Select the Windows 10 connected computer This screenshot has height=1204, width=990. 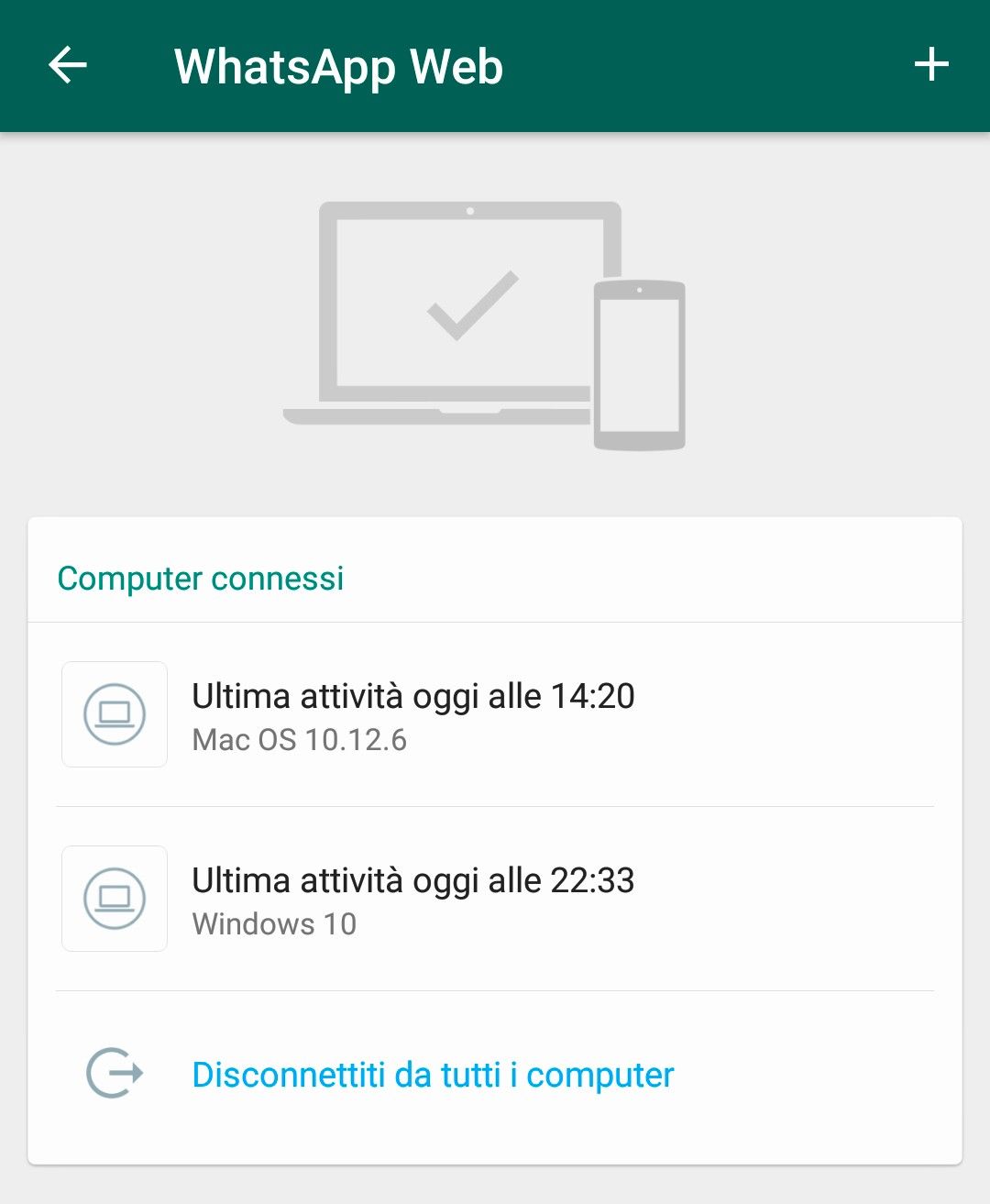(412, 900)
